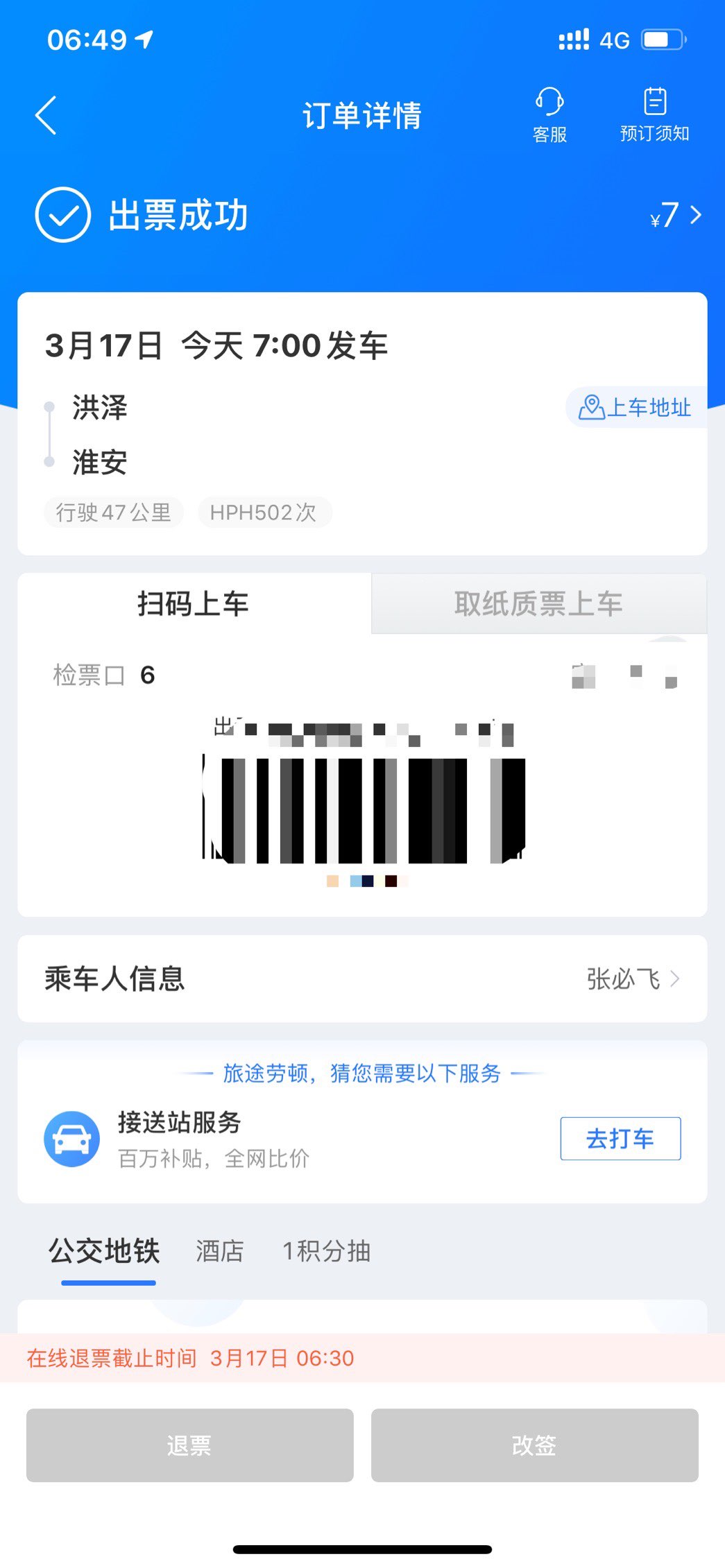Open 客服 customer service
The width and height of the screenshot is (725, 1568).
click(549, 115)
